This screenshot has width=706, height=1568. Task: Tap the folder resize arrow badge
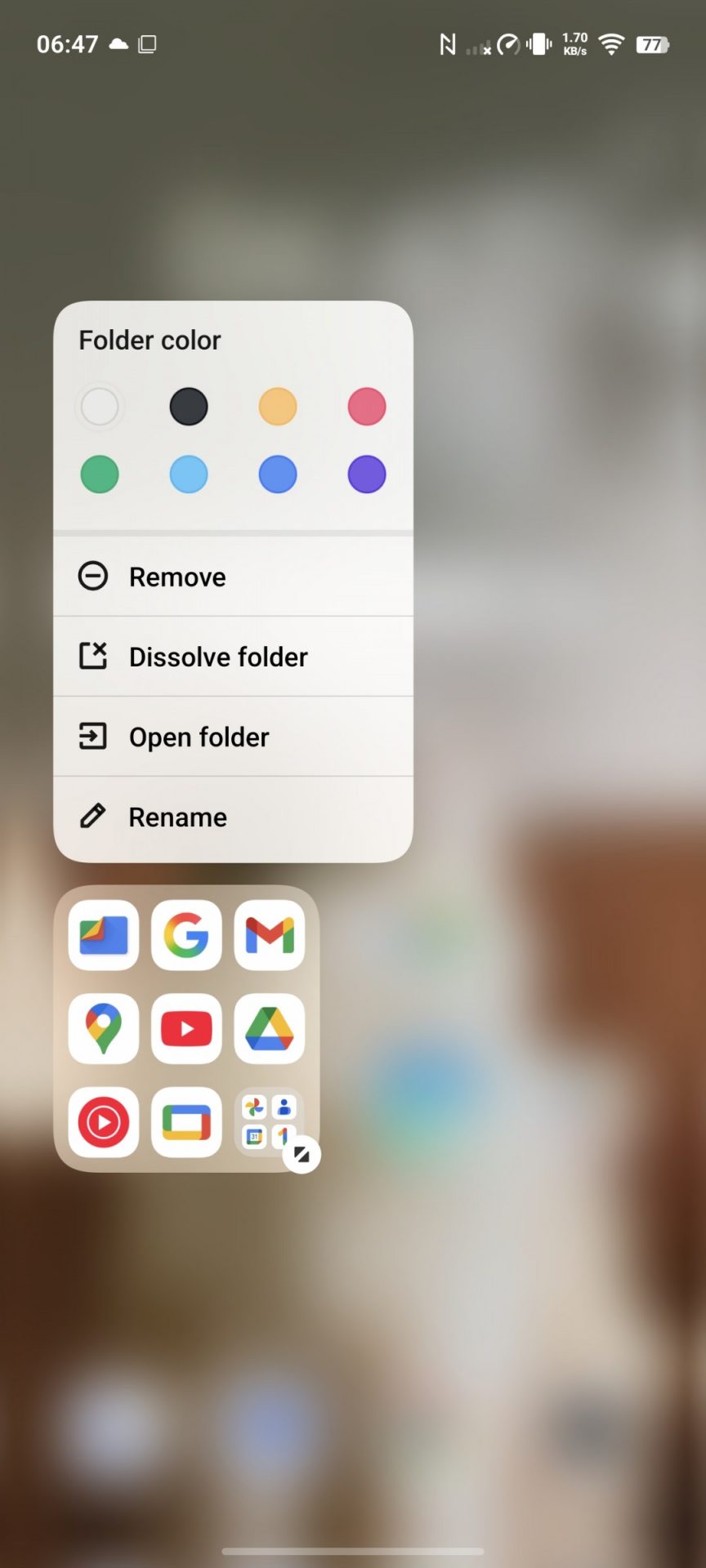[302, 1155]
